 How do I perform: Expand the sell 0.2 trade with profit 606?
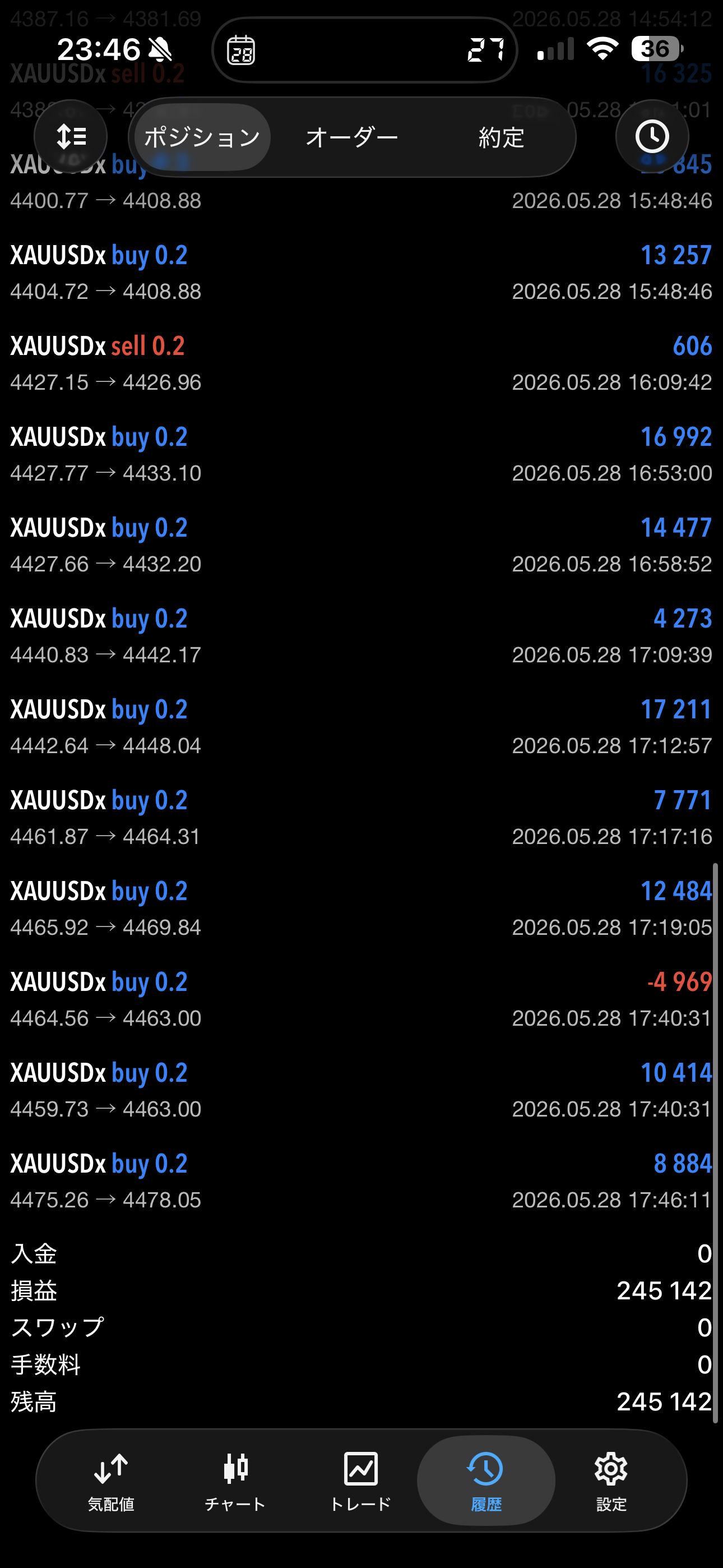click(x=361, y=363)
